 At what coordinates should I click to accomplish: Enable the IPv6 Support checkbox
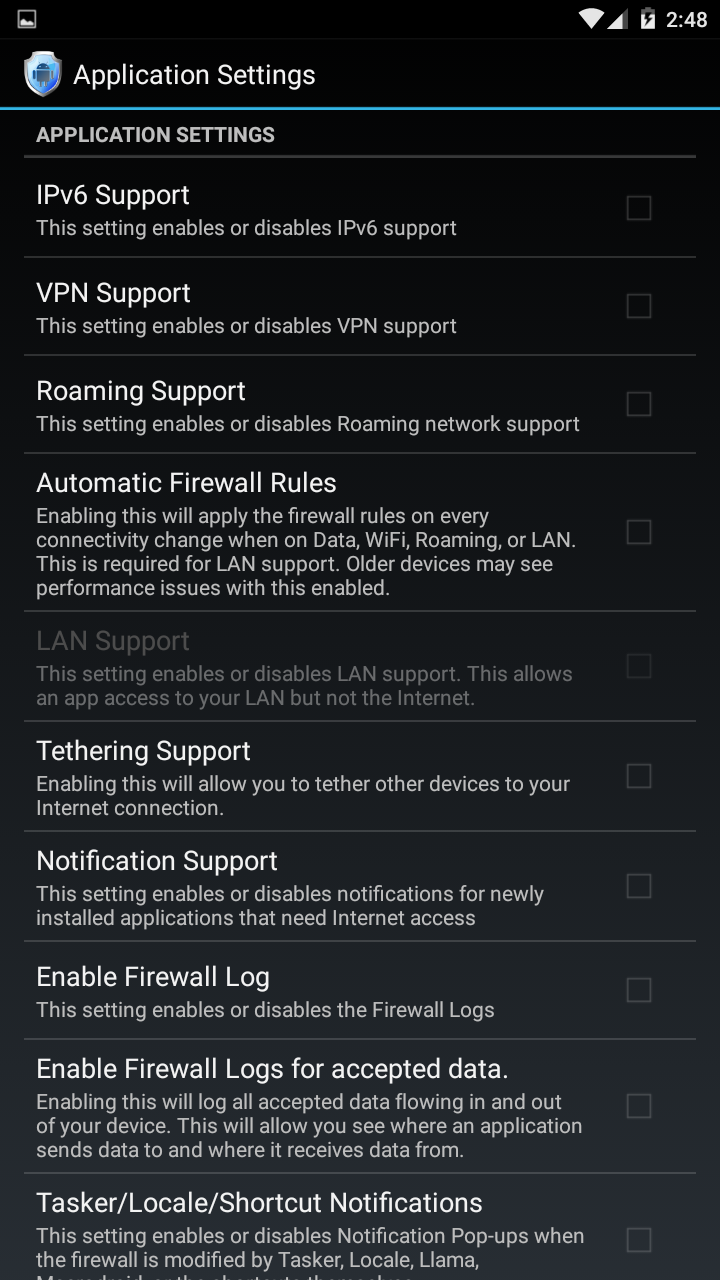tap(638, 208)
